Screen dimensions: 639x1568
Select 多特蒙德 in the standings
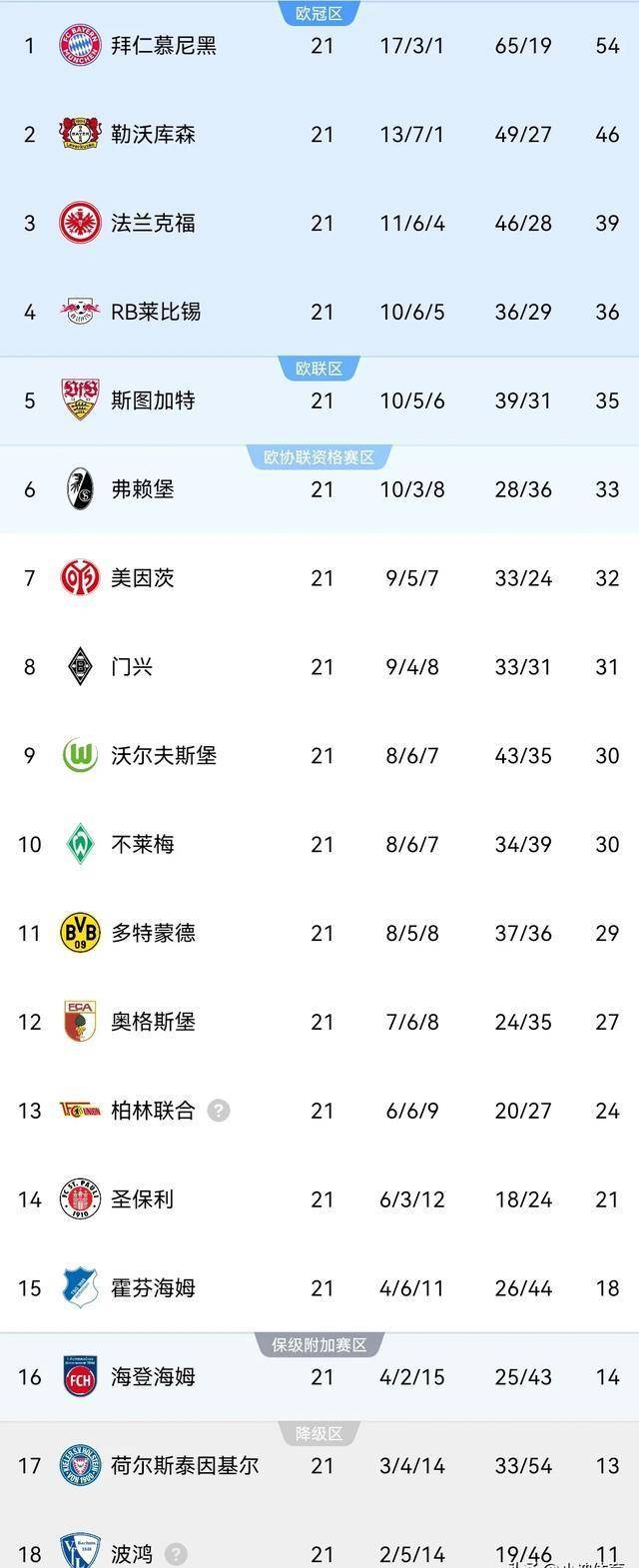[153, 933]
